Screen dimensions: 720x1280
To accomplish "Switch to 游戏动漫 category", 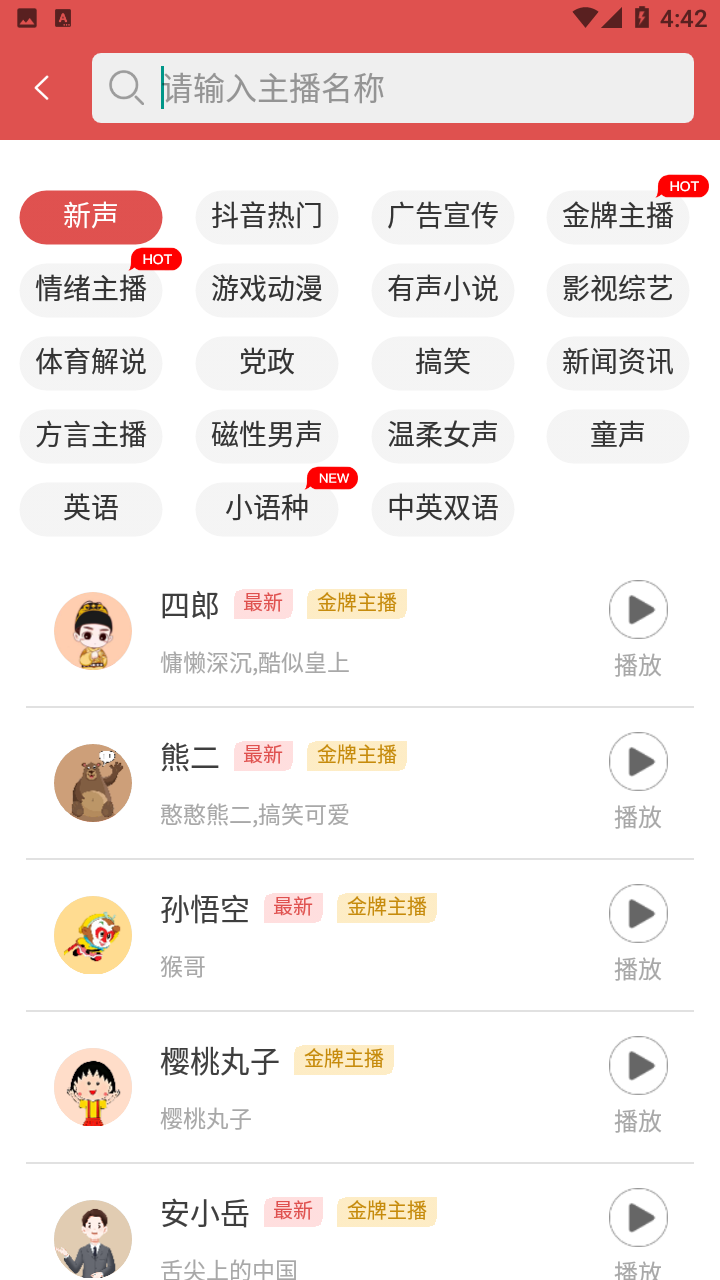I will click(267, 289).
